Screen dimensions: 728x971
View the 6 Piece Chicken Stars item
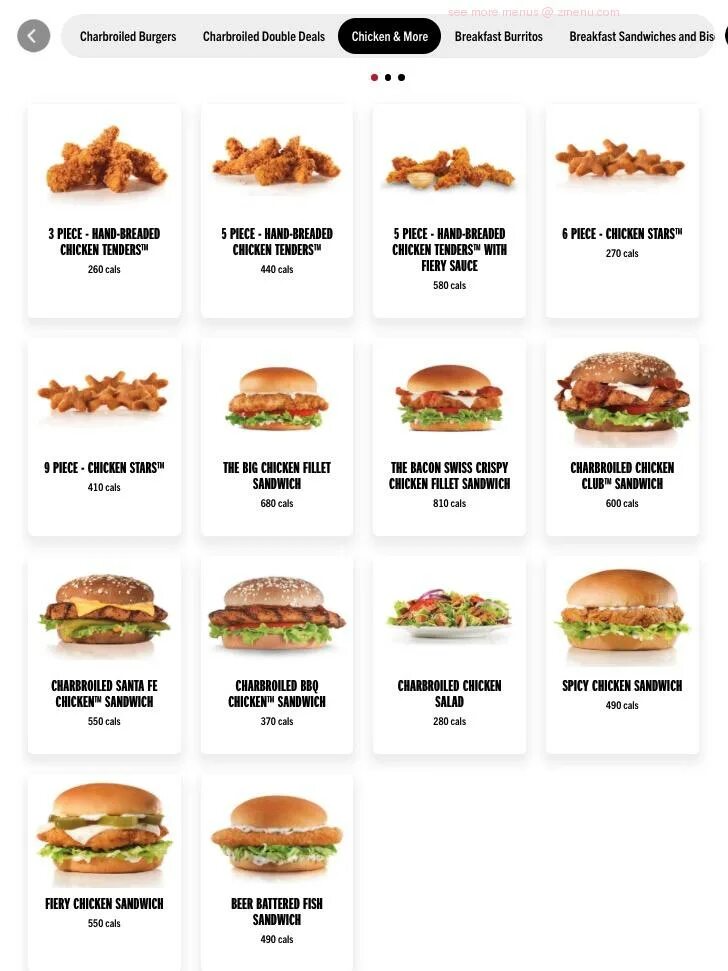(622, 211)
